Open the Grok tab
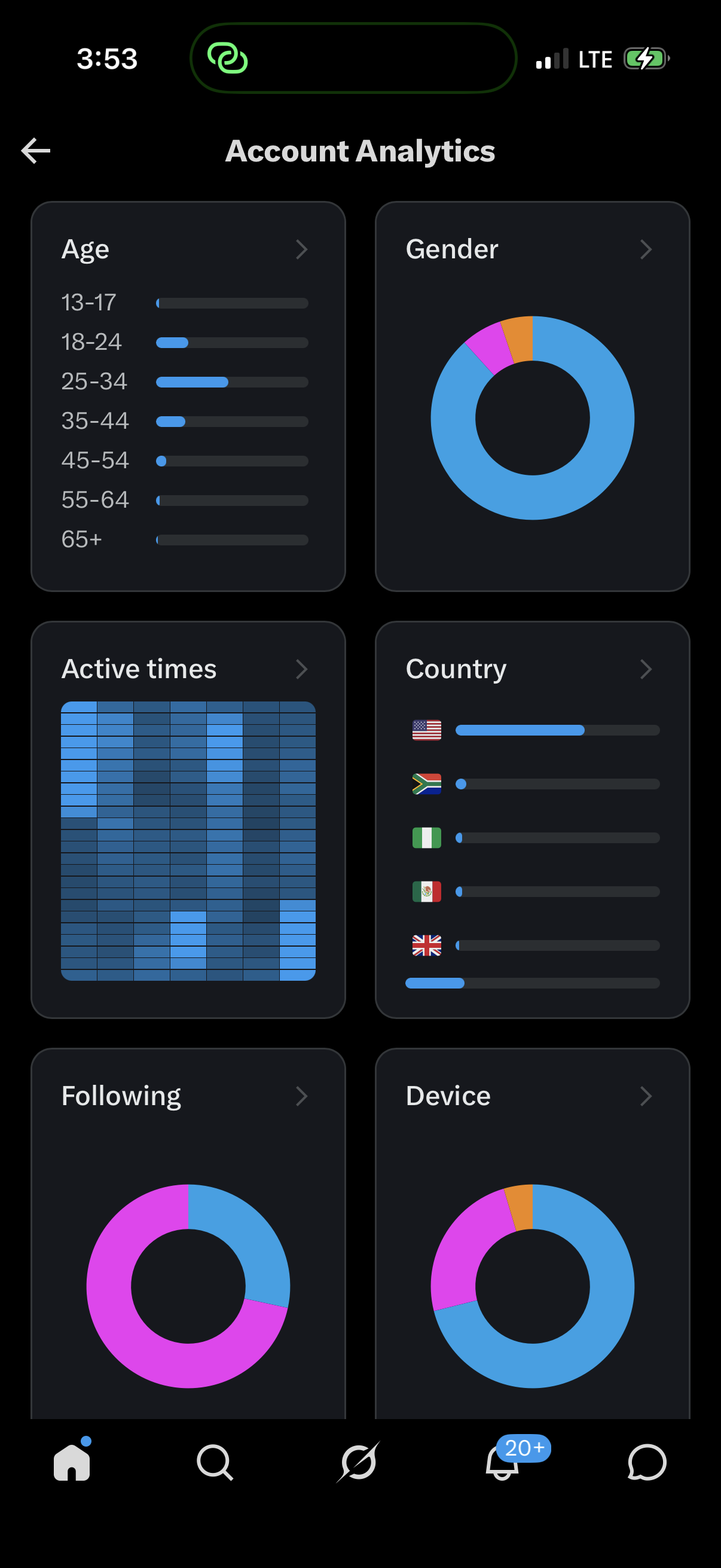The height and width of the screenshot is (1568, 721). [359, 1462]
